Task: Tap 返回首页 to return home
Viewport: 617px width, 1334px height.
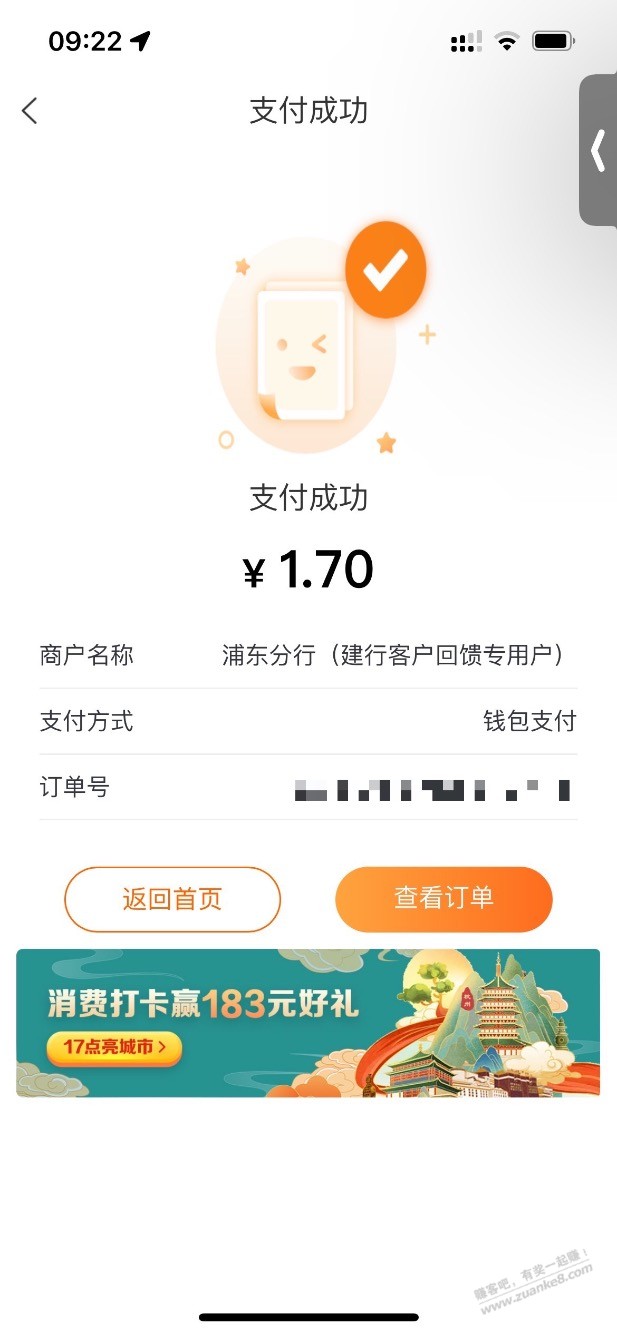Action: (x=172, y=899)
